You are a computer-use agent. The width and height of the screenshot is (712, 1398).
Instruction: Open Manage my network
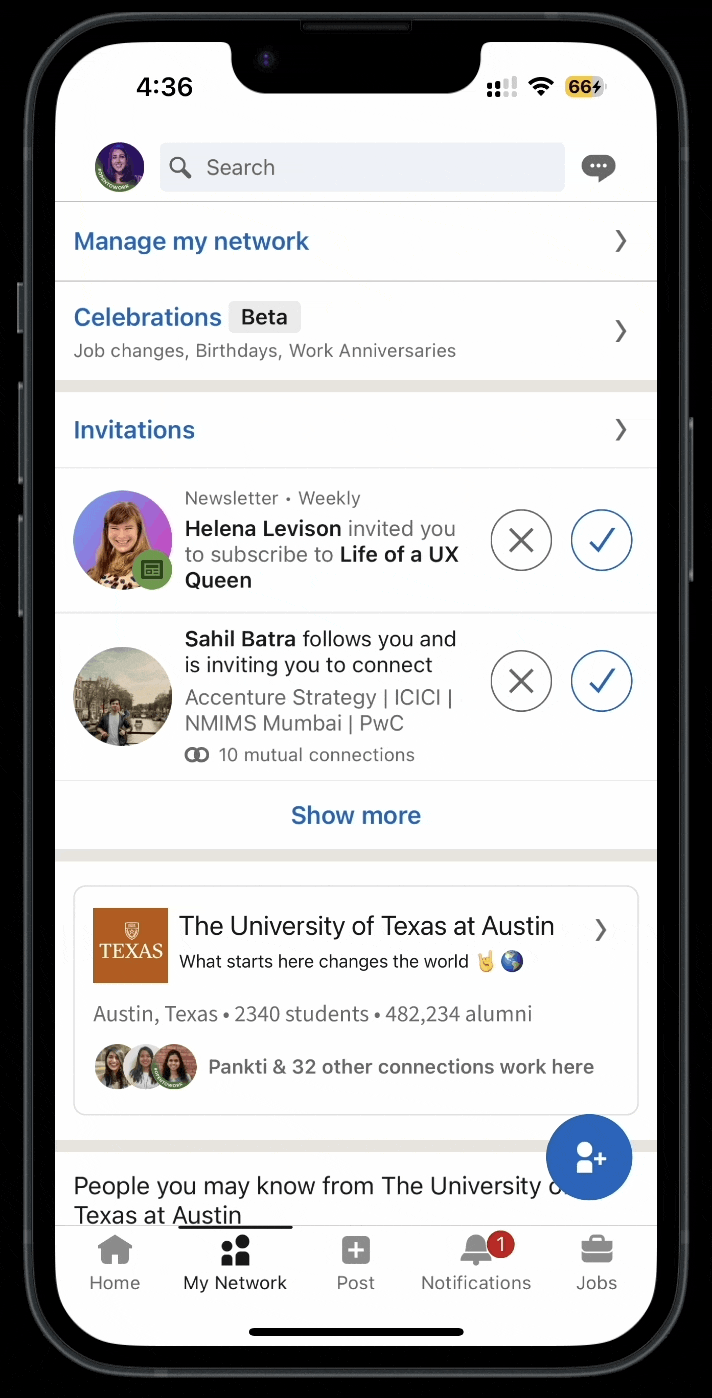pyautogui.click(x=355, y=241)
